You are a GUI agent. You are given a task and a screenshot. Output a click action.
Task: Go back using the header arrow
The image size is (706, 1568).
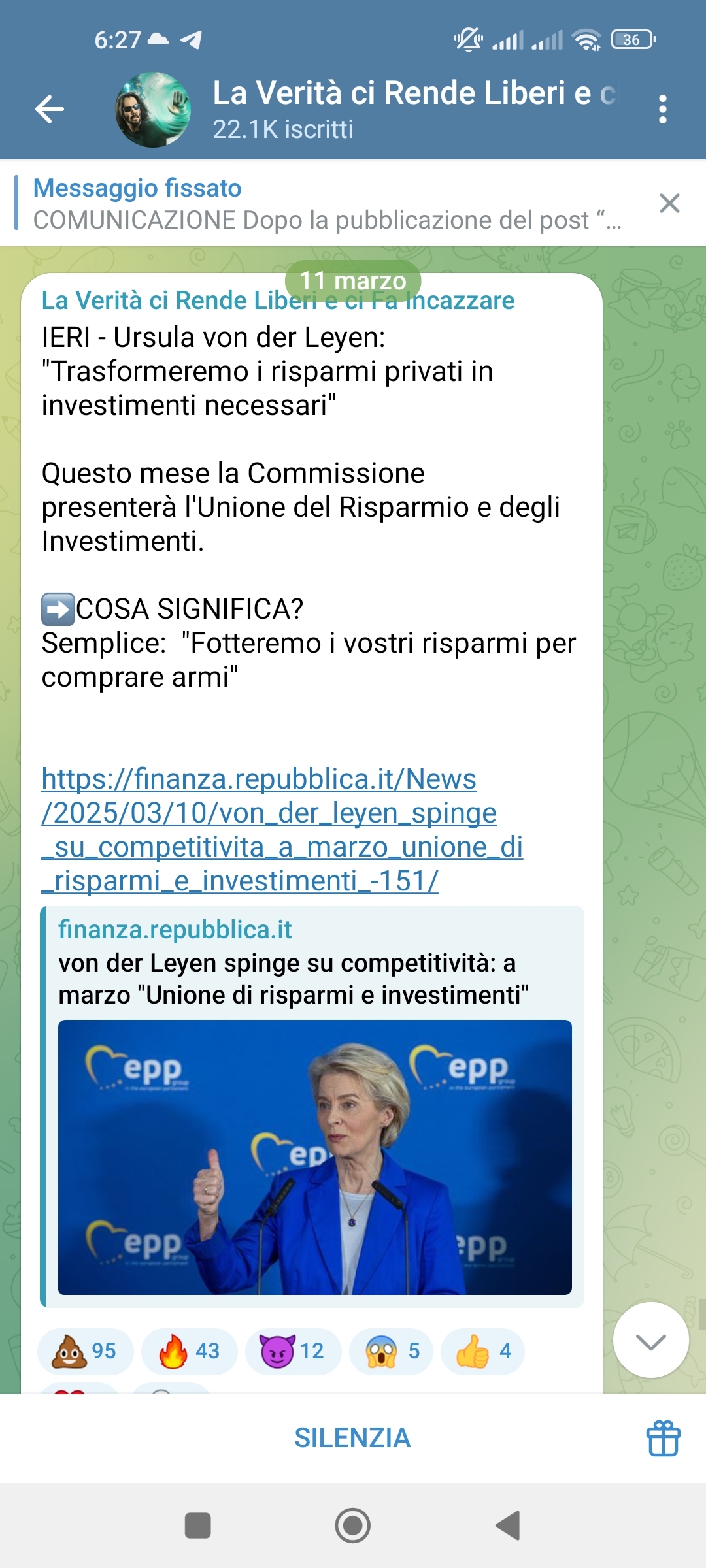tap(50, 108)
